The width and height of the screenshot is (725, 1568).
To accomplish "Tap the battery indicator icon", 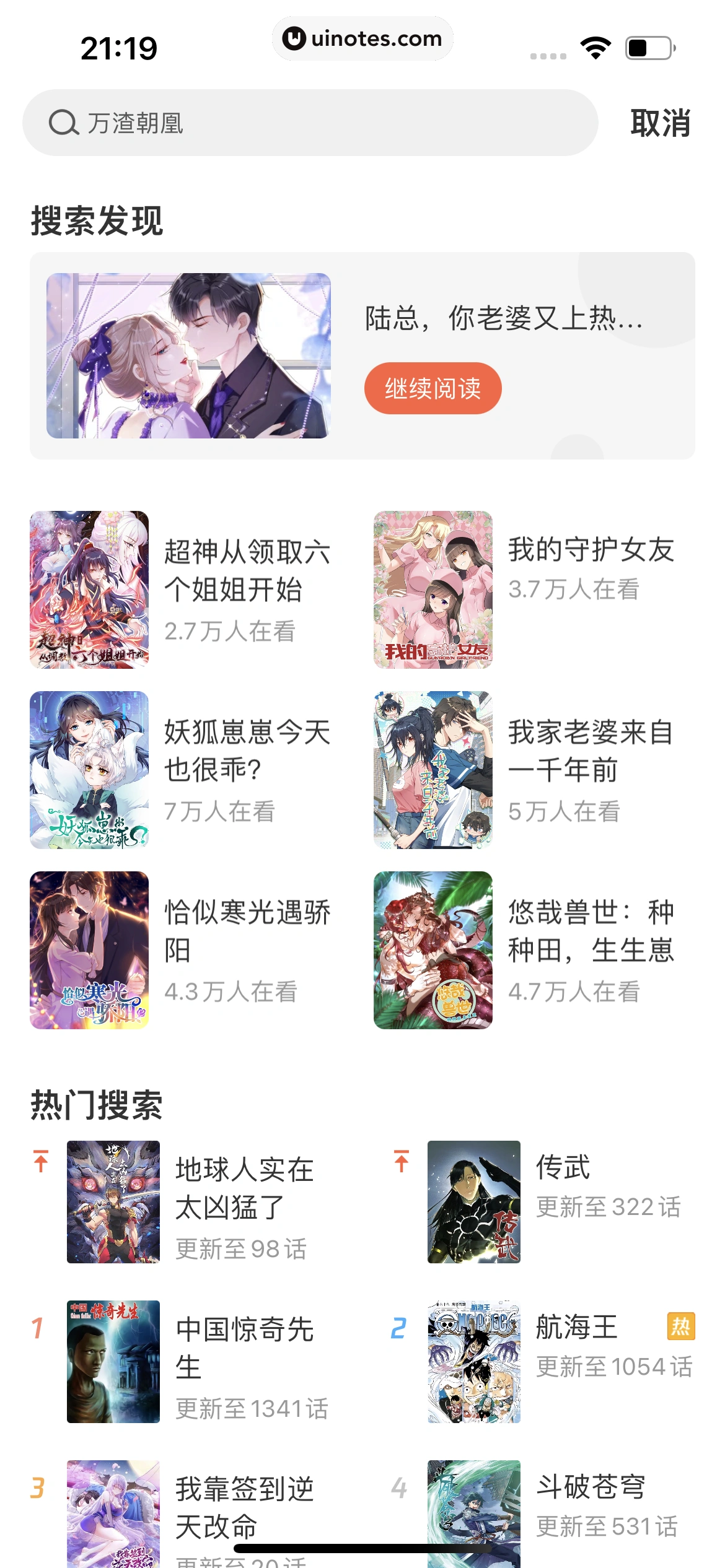I will coord(646,46).
